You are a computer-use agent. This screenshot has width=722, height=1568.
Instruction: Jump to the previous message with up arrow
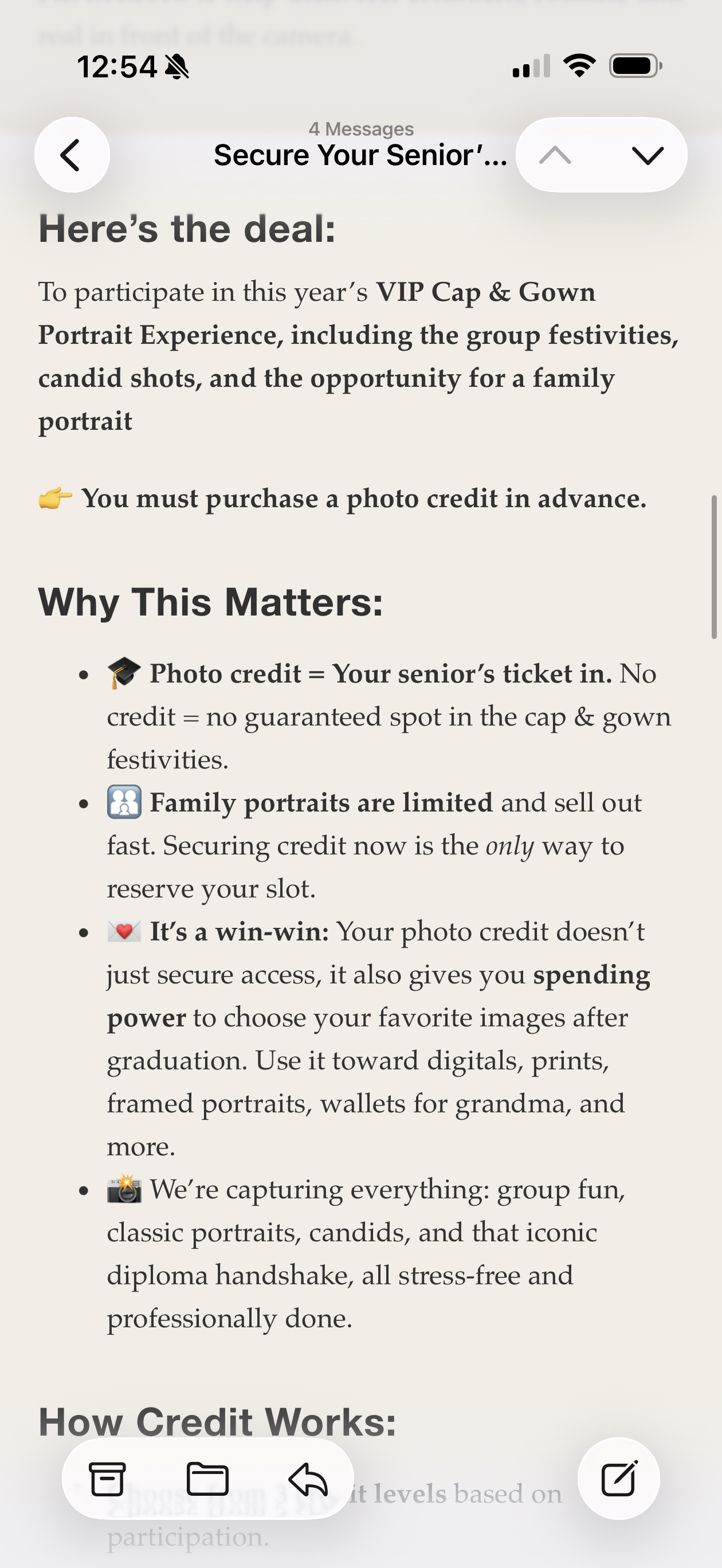(555, 155)
